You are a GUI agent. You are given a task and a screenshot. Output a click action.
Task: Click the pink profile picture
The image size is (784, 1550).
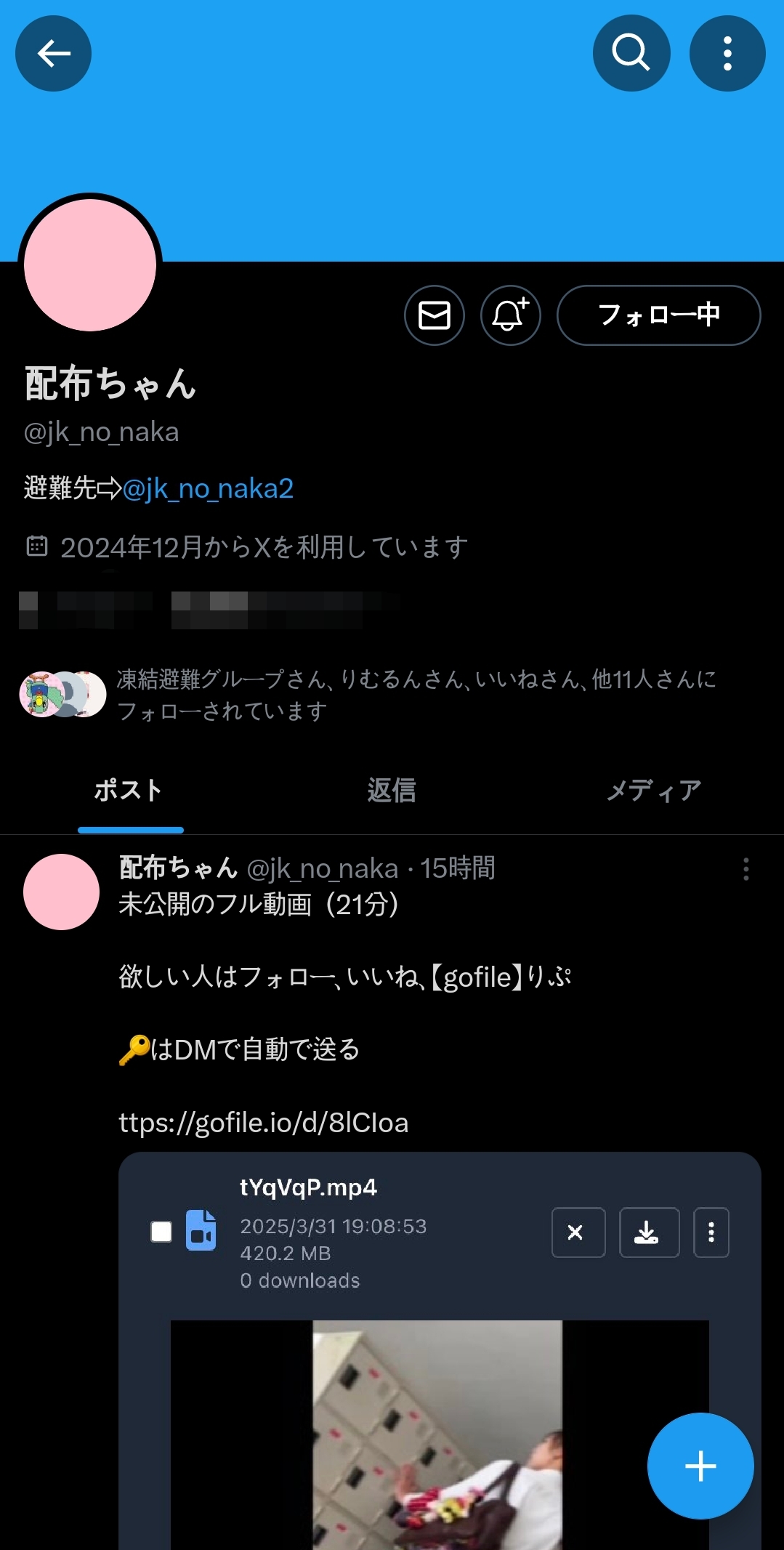(x=90, y=264)
